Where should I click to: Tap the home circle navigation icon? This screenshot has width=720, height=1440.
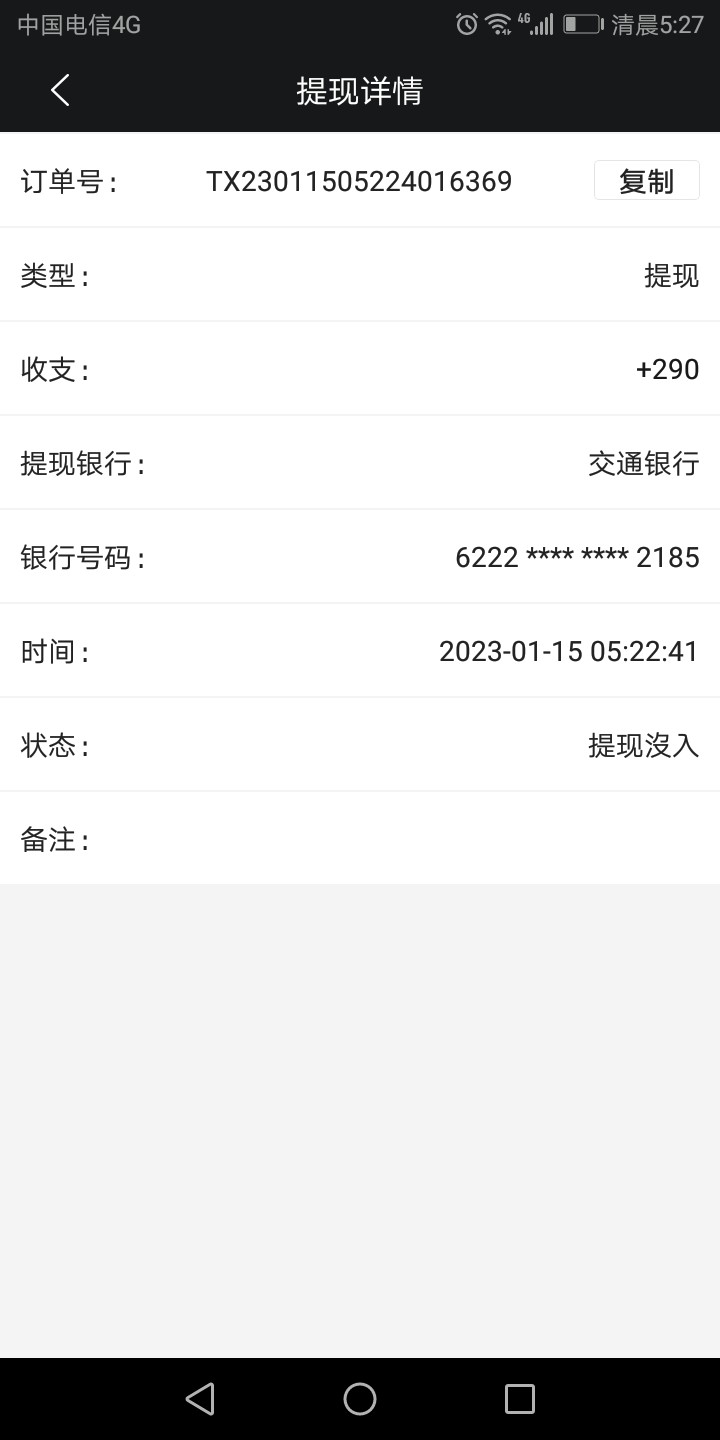[x=360, y=1398]
